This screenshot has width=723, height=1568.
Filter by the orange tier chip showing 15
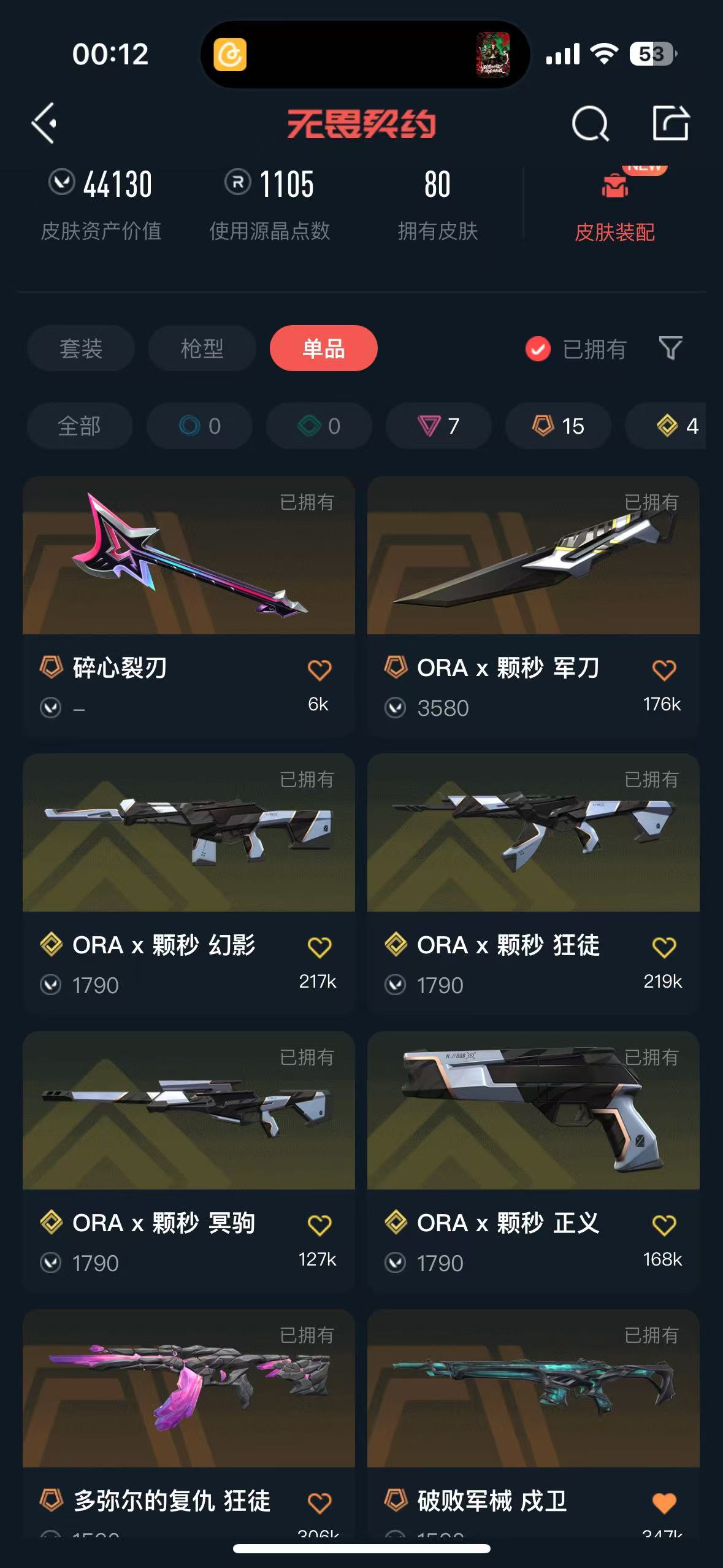[x=558, y=426]
